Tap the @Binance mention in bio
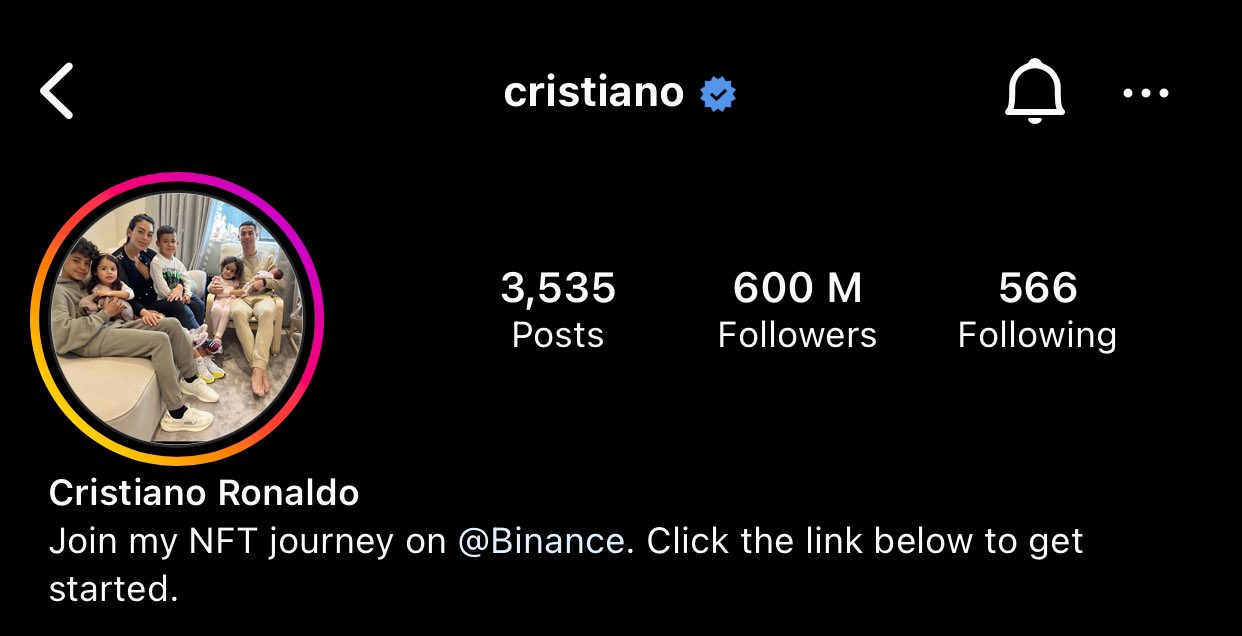The image size is (1242, 636). pyautogui.click(x=541, y=541)
